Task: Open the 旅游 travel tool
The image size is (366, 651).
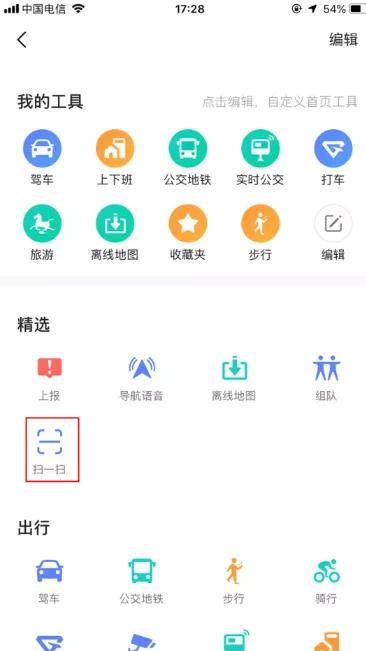Action: [42, 232]
